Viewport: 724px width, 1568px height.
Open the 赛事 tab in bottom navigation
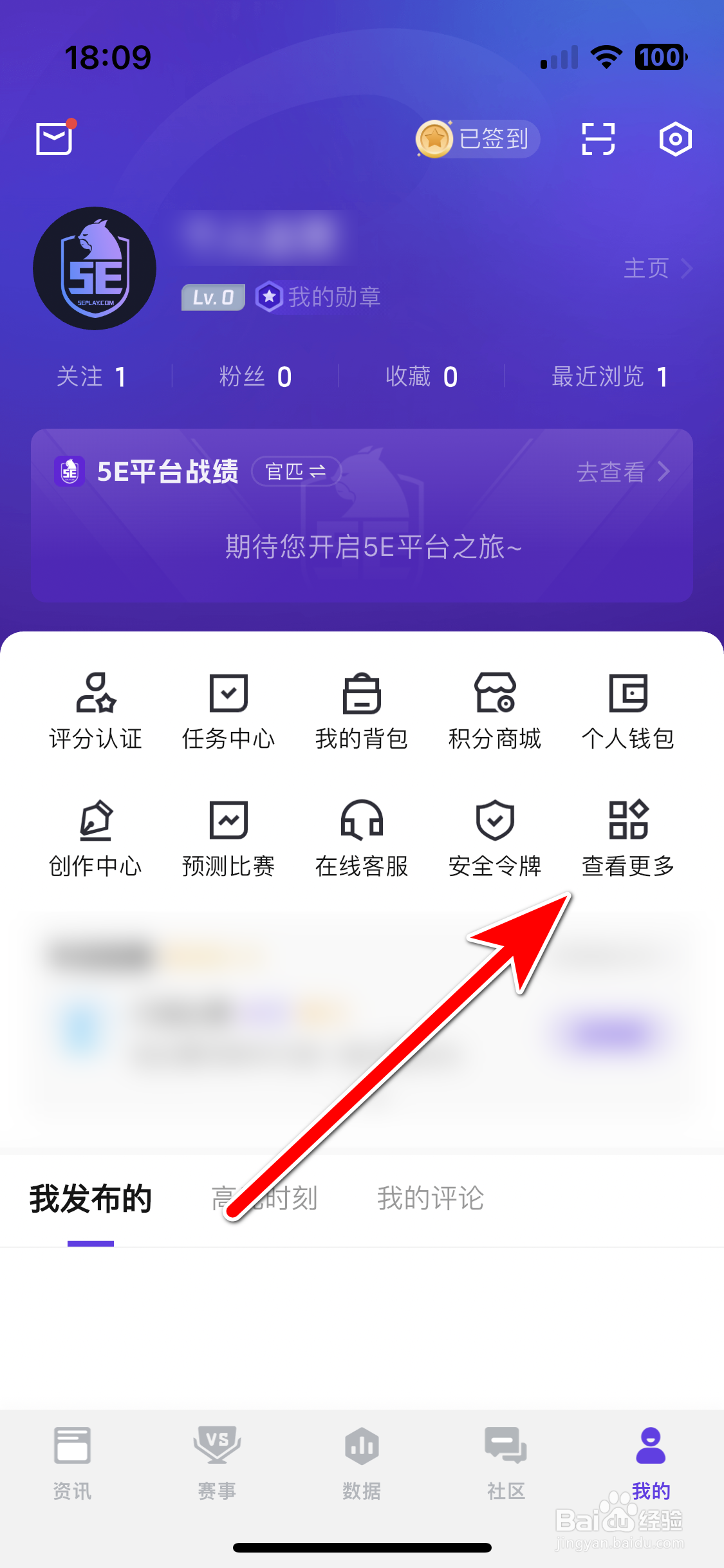tap(216, 1468)
